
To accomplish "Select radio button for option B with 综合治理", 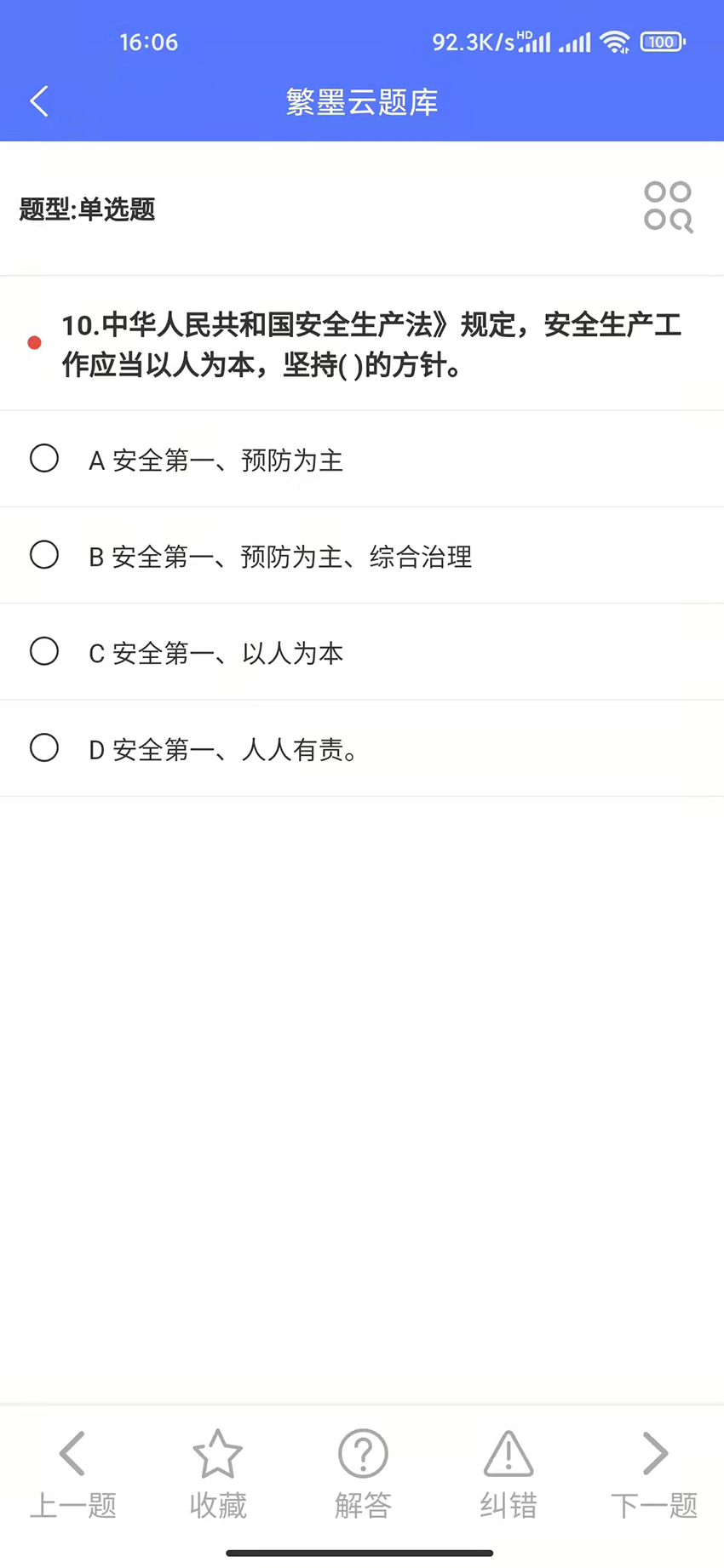I will tap(44, 555).
